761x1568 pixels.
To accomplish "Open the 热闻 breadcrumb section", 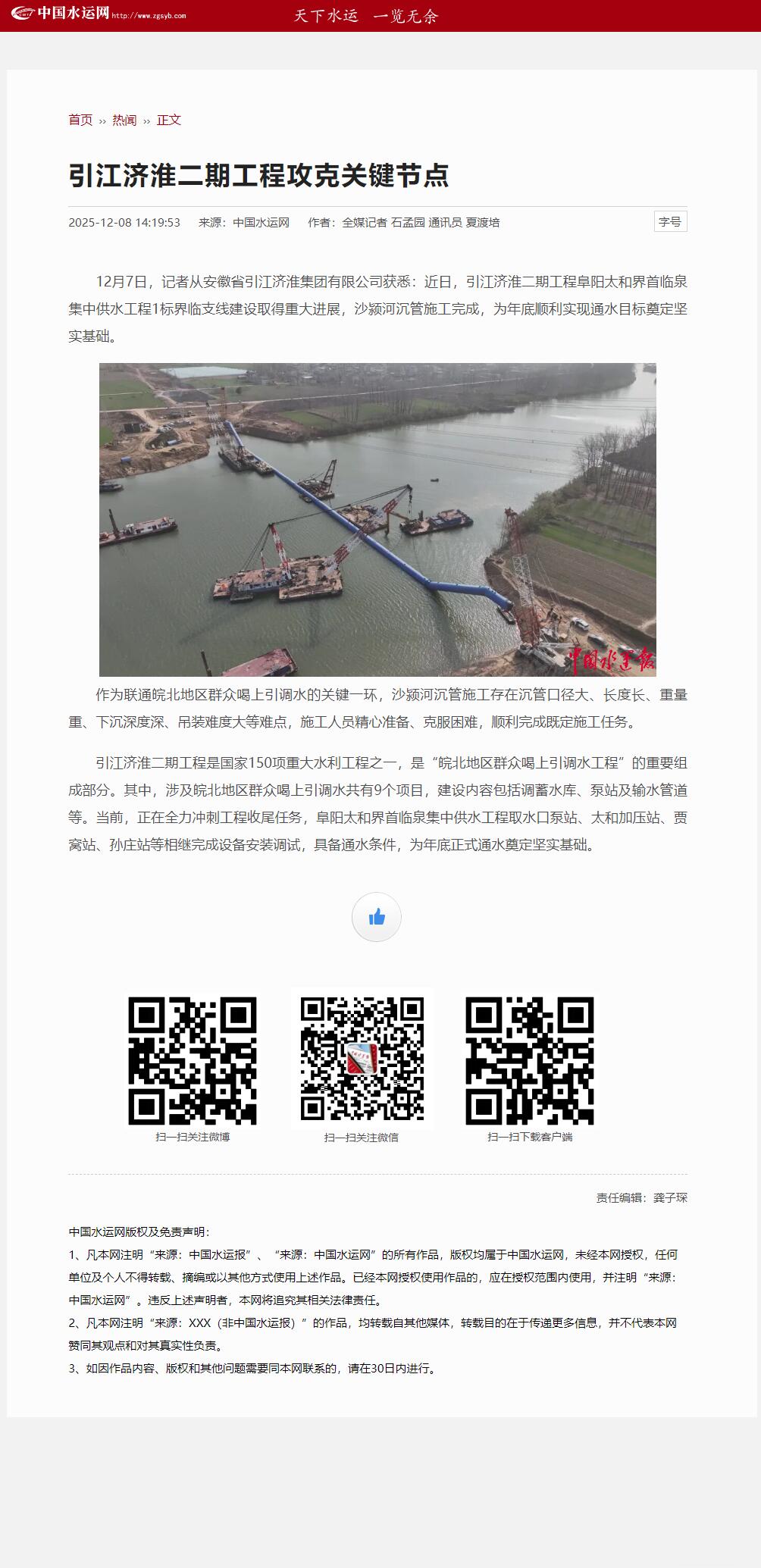I will coord(124,120).
